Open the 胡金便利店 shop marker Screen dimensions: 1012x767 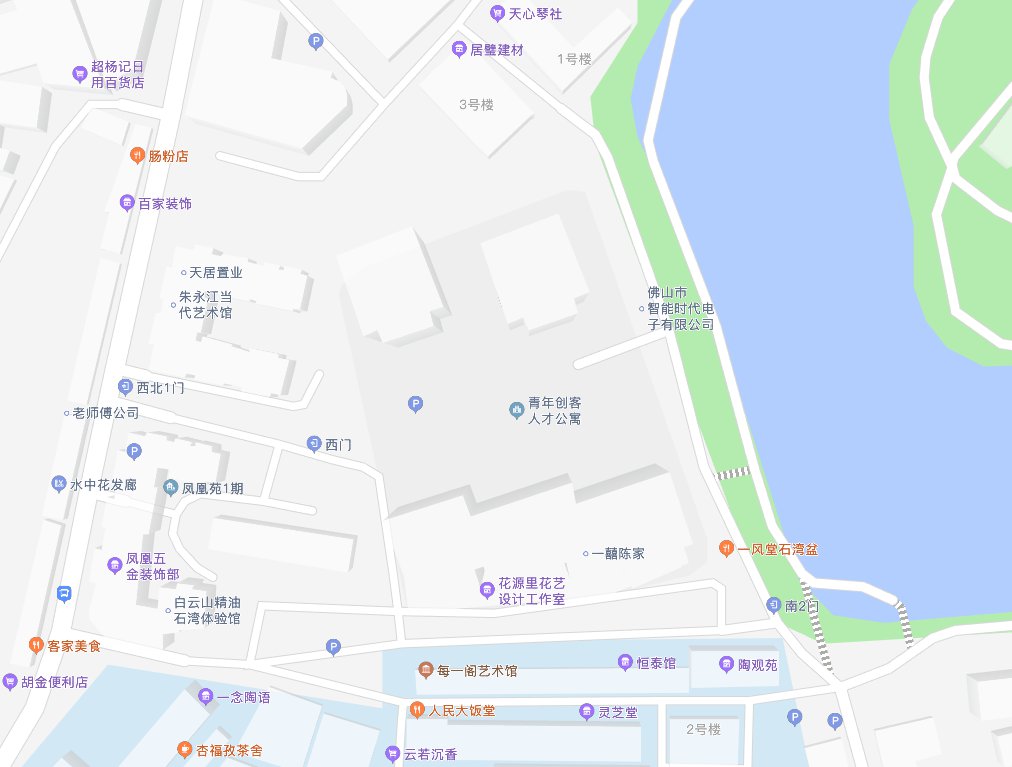click(10, 682)
